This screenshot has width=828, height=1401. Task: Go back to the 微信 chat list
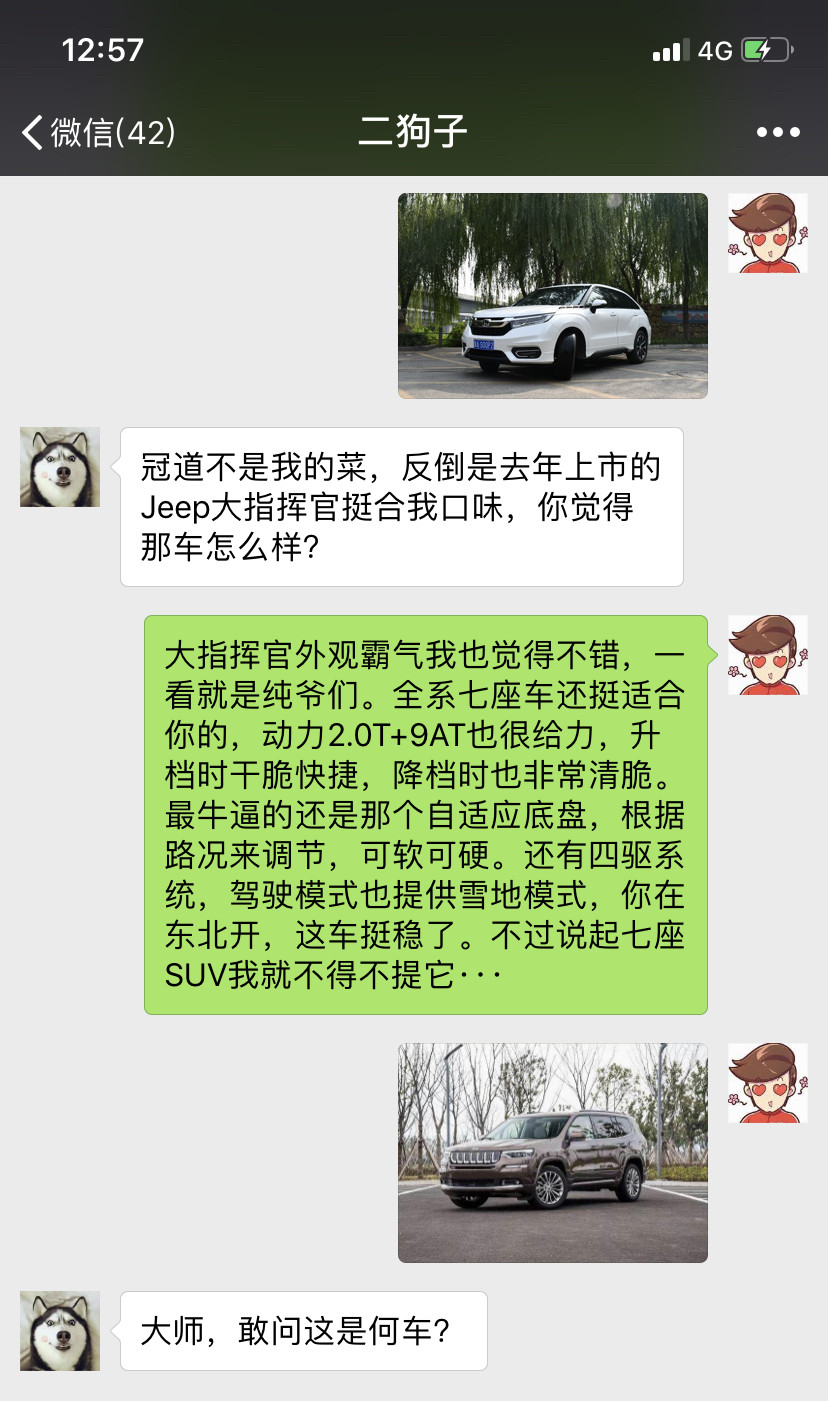98,132
